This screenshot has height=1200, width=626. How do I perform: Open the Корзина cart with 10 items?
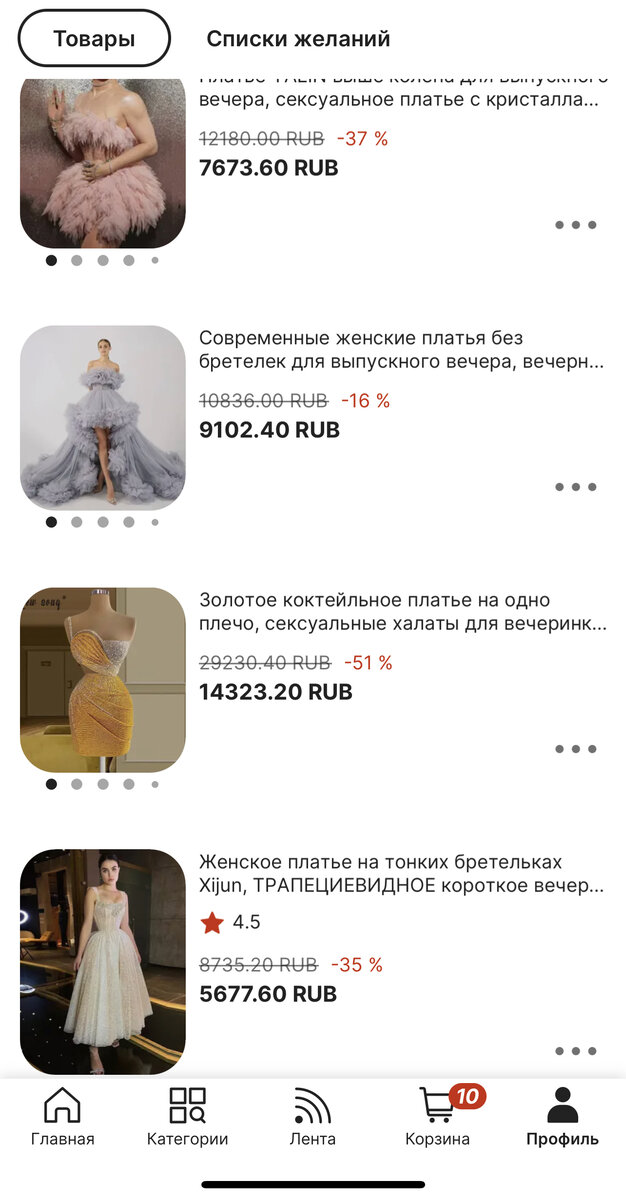[438, 1117]
